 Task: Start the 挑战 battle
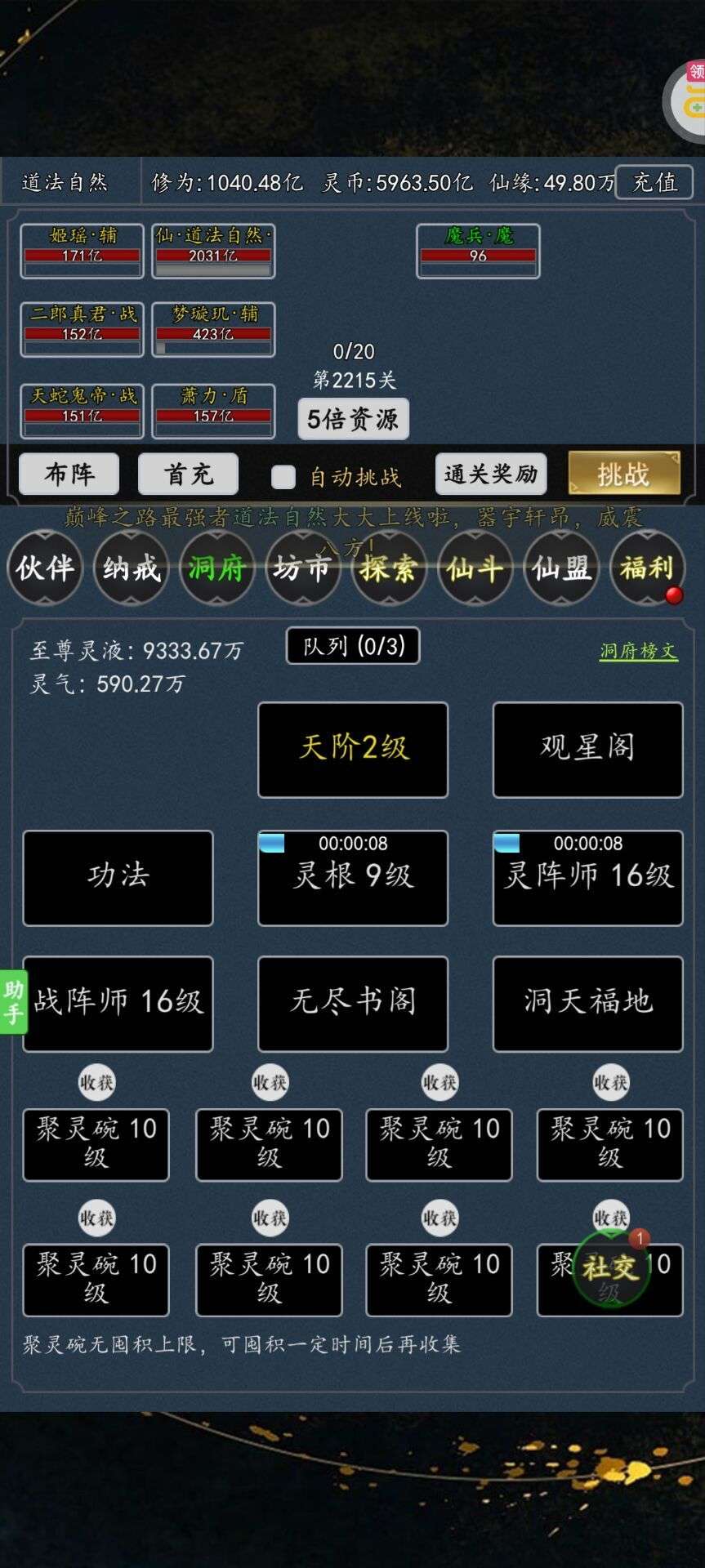tap(624, 474)
